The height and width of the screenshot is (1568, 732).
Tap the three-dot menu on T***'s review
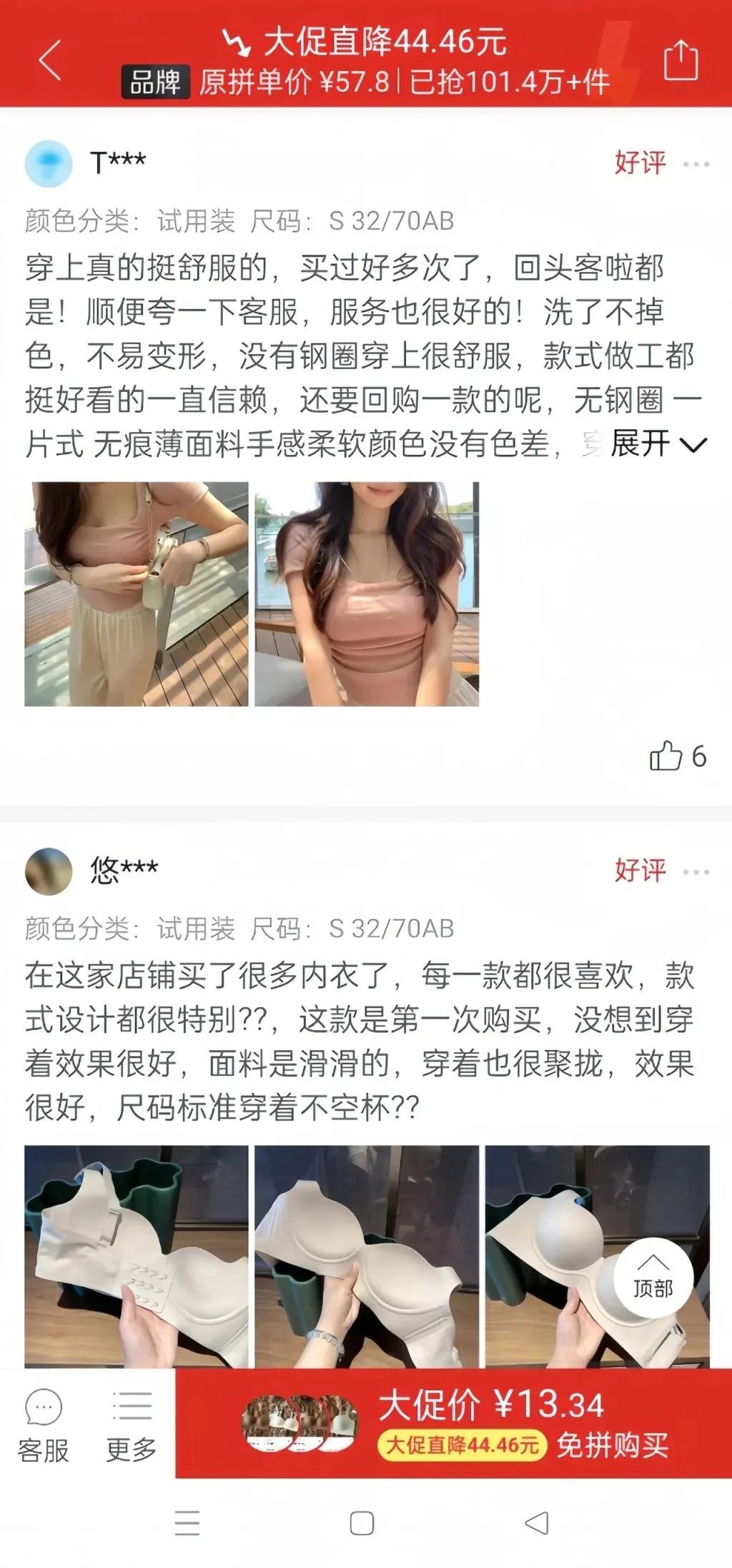pyautogui.click(x=695, y=163)
